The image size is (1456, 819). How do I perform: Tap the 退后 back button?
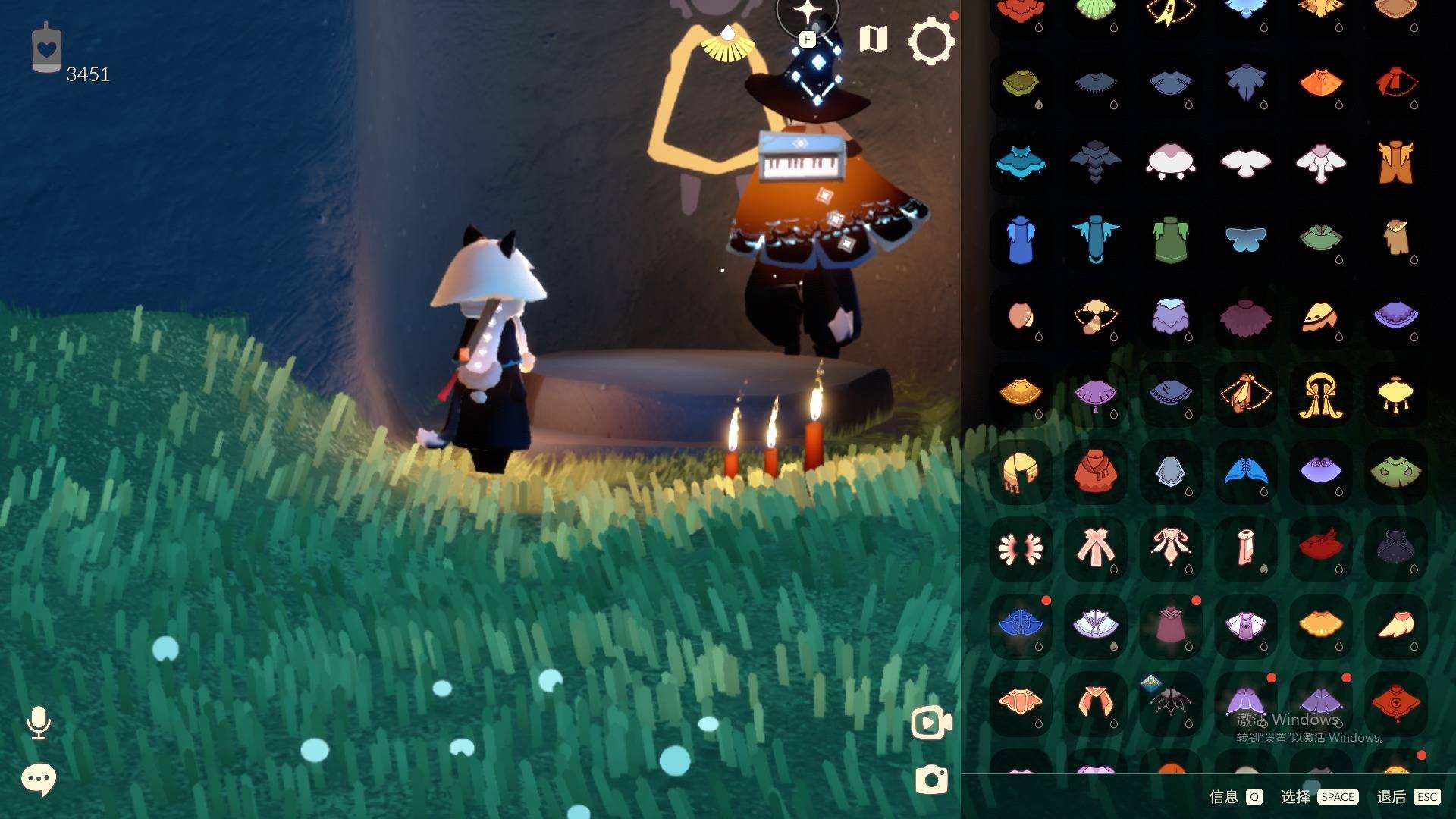pyautogui.click(x=1408, y=796)
